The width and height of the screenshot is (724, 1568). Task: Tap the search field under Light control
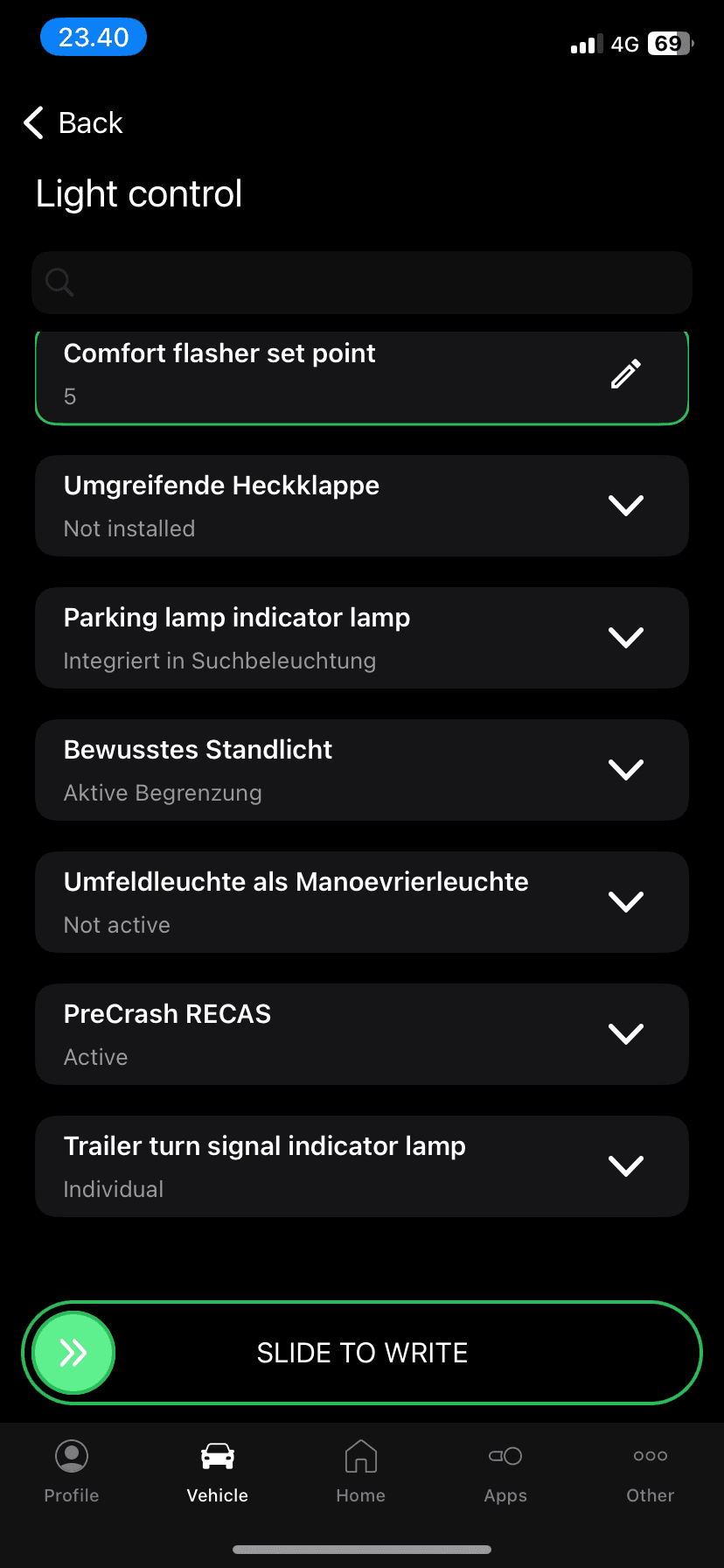[x=362, y=283]
